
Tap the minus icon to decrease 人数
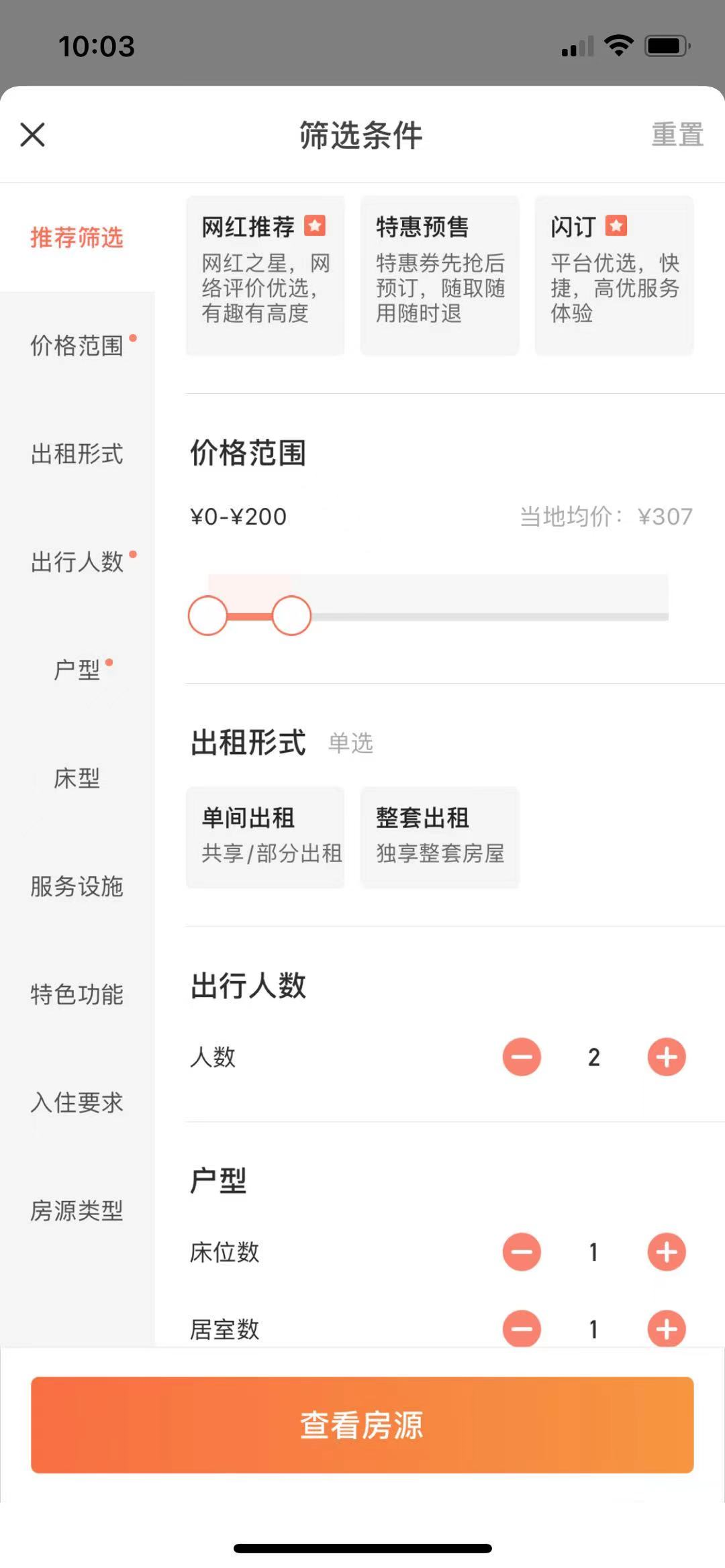pyautogui.click(x=522, y=1057)
